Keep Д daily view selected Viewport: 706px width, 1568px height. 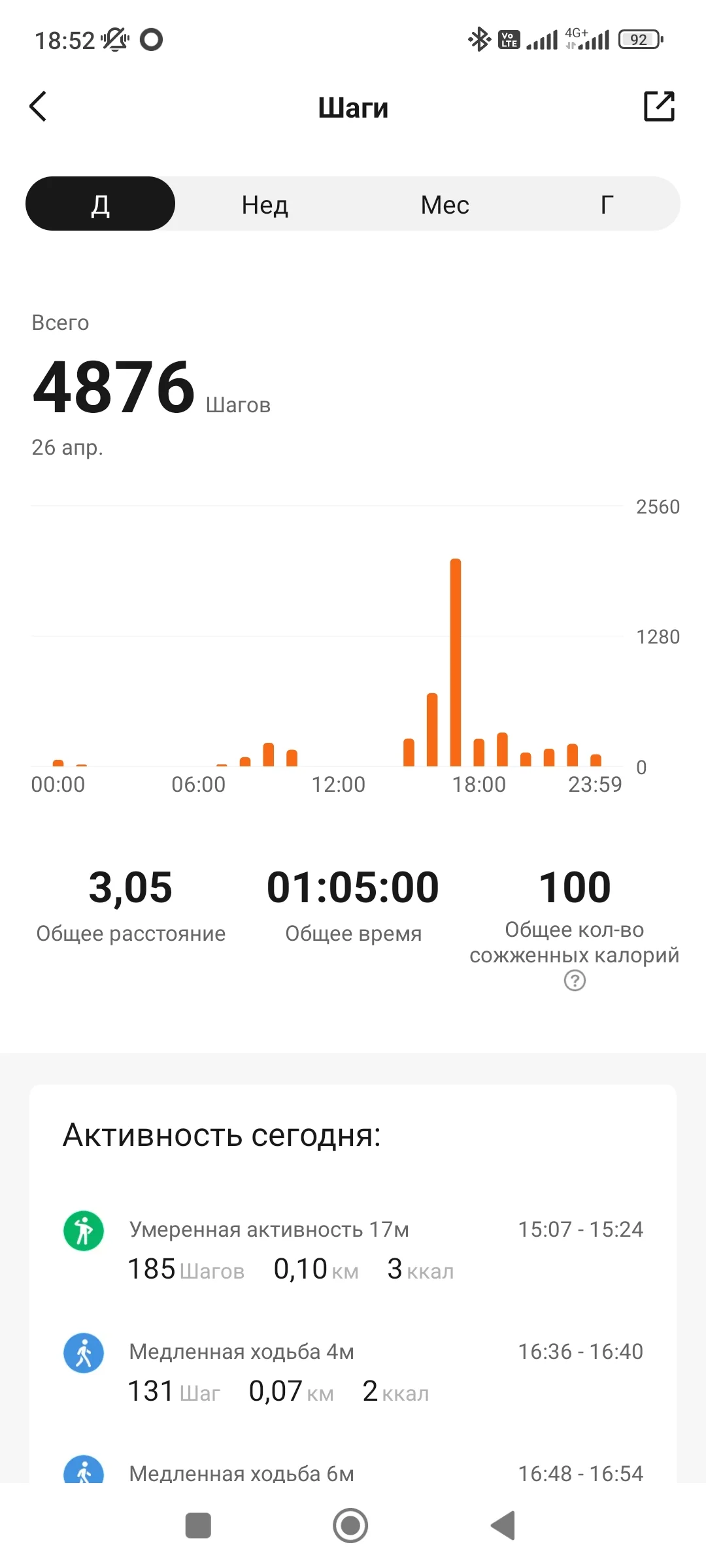coord(100,204)
